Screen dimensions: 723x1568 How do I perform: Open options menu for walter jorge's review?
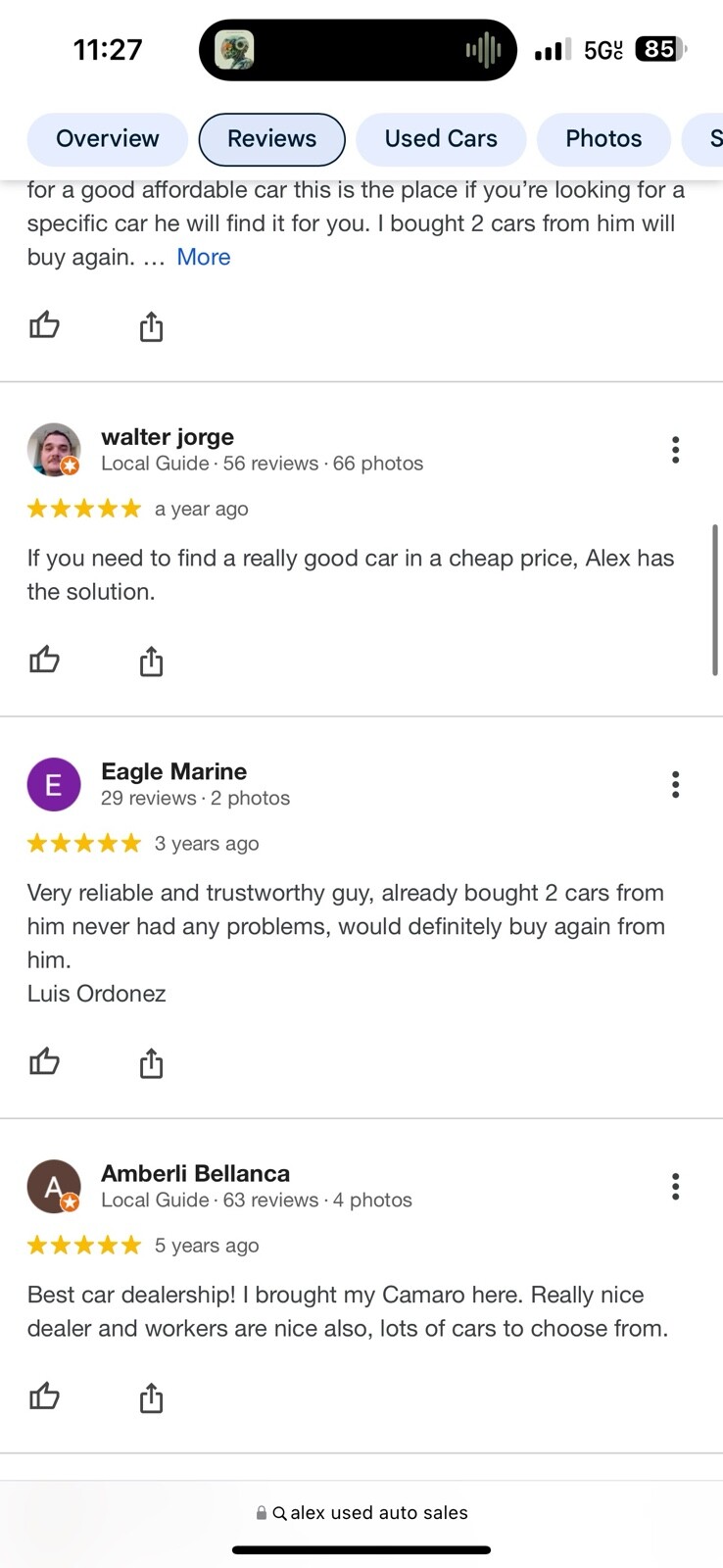click(675, 450)
